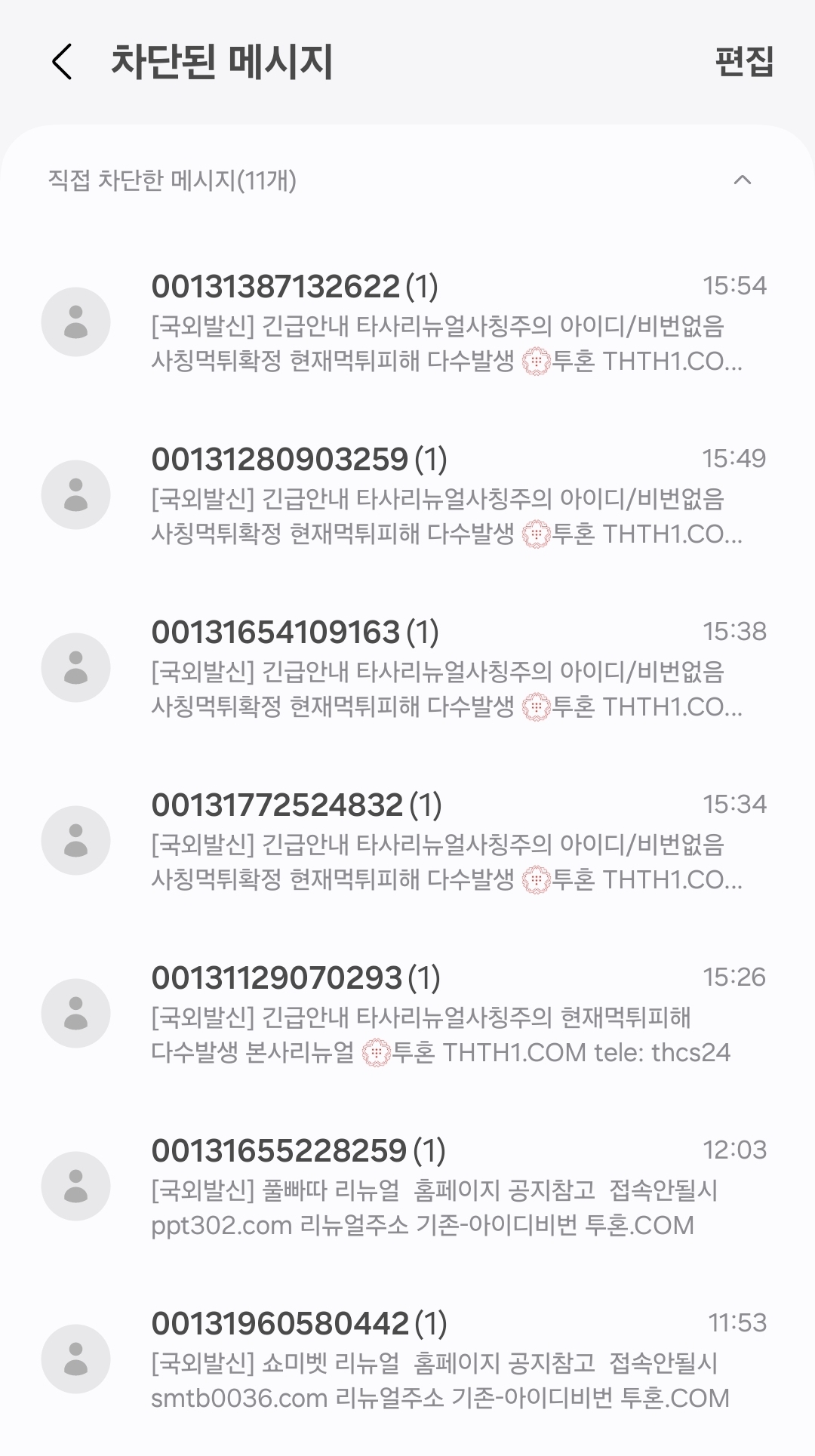Select the message from 00131960580442

pyautogui.click(x=445, y=1359)
